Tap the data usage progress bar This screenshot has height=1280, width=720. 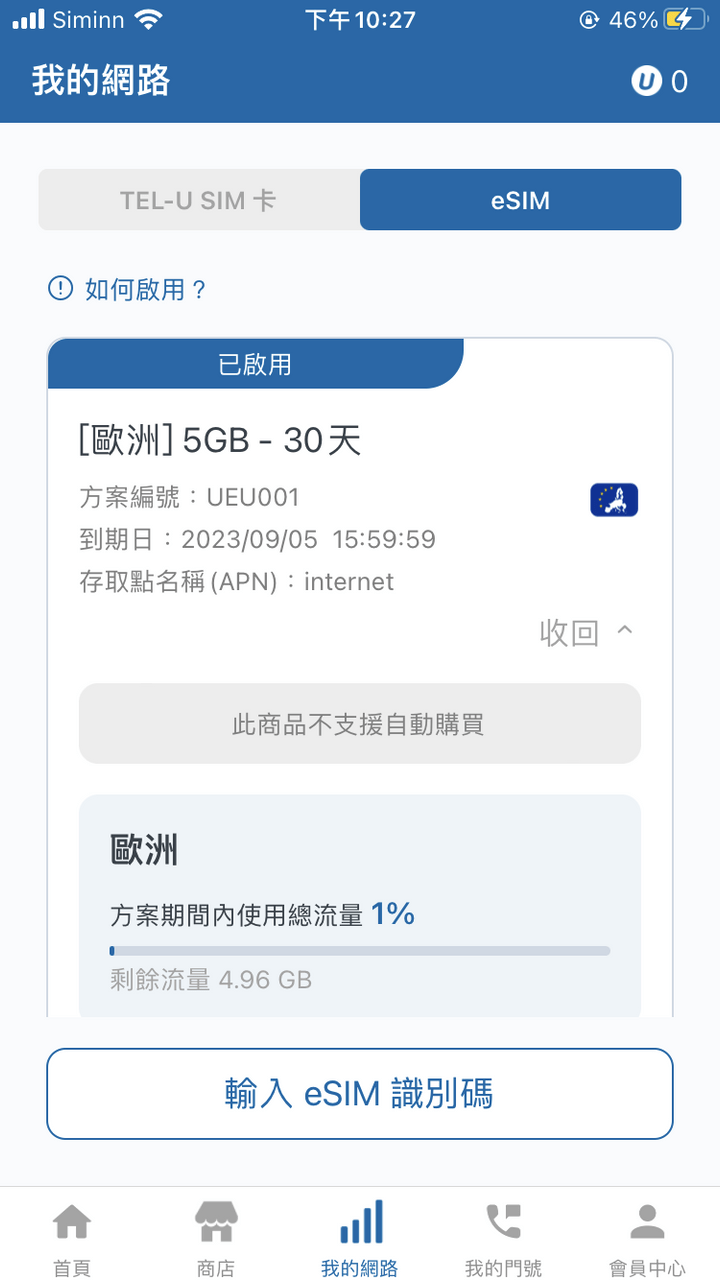click(x=360, y=950)
